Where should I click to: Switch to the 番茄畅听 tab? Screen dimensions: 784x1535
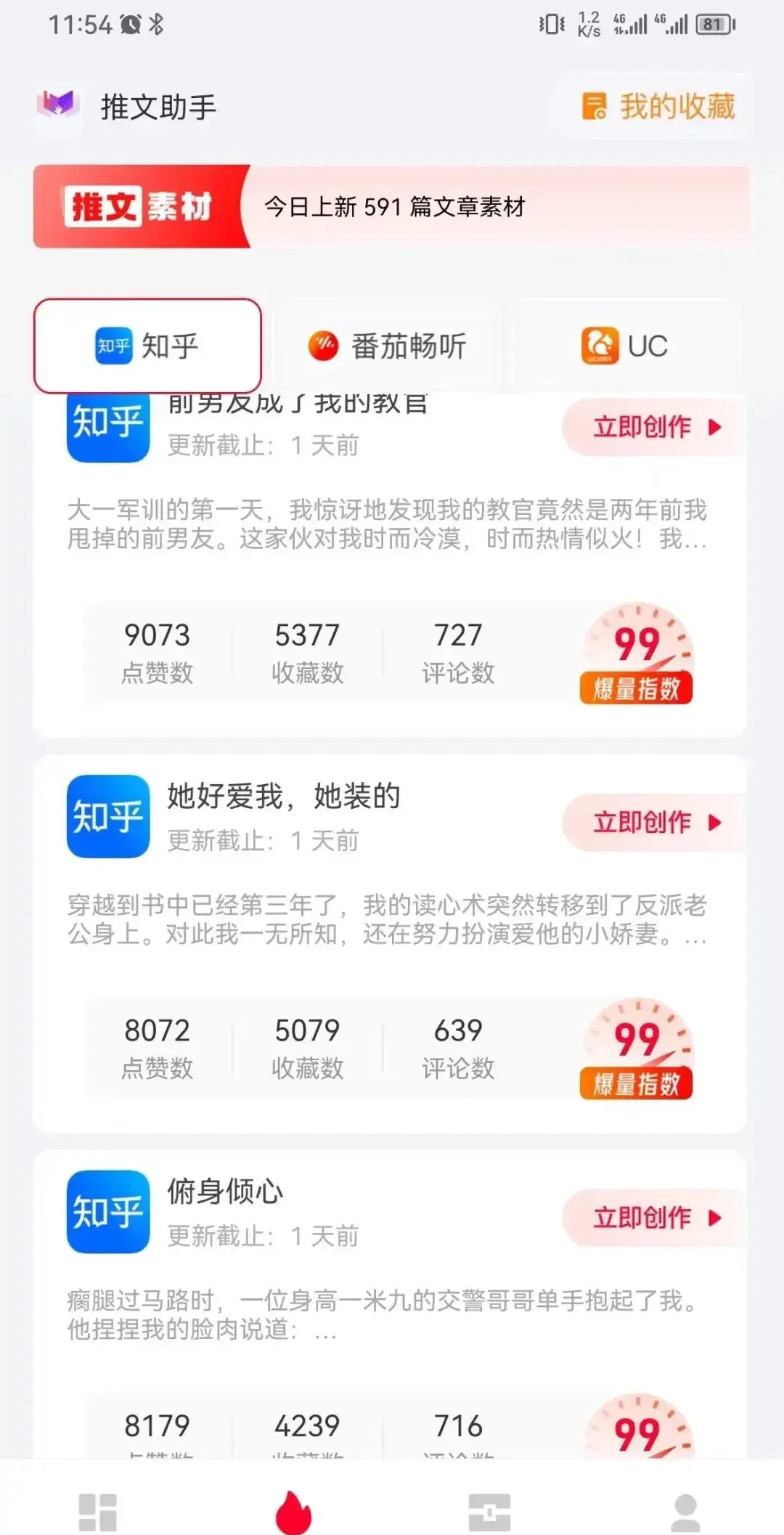coord(387,346)
